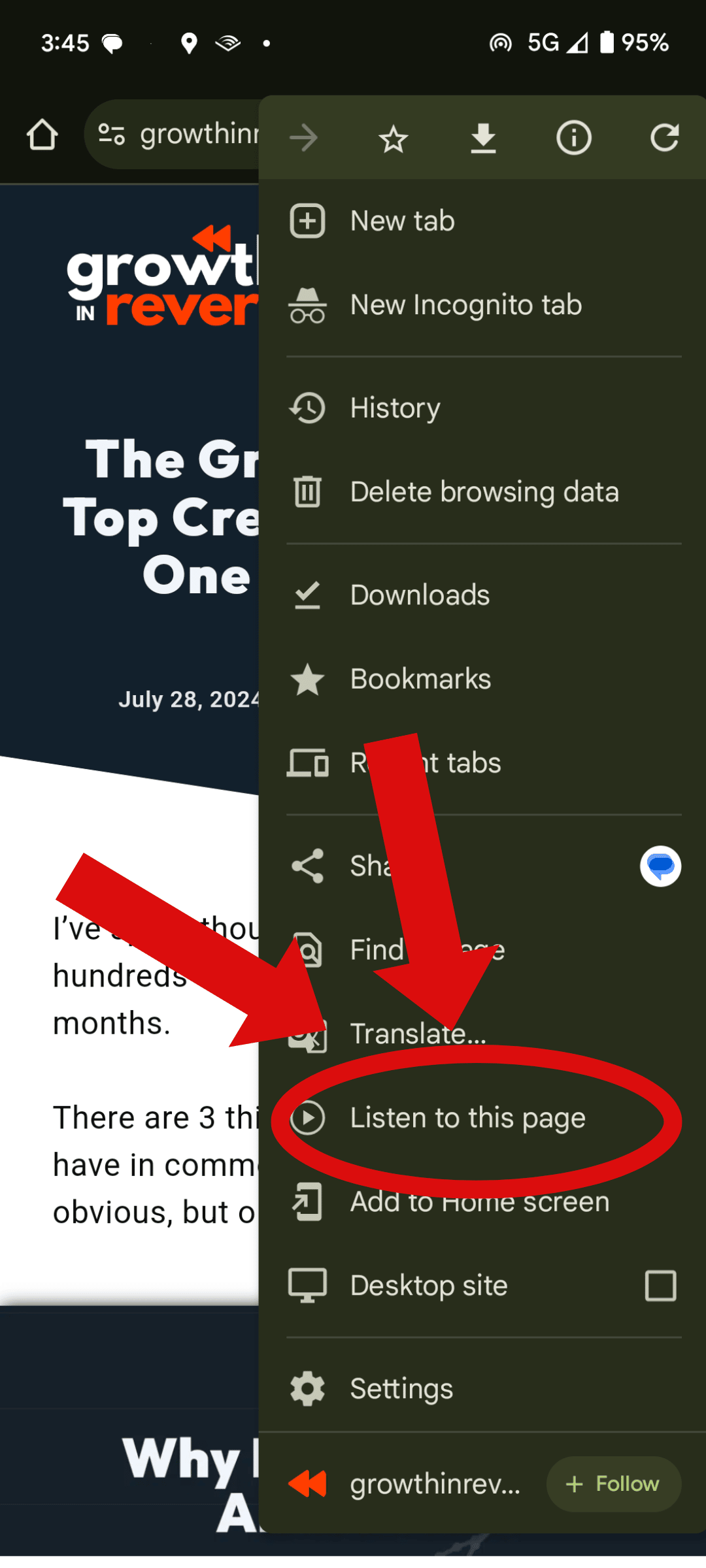The width and height of the screenshot is (706, 1568).
Task: Go forward with the arrow icon
Action: pos(303,139)
